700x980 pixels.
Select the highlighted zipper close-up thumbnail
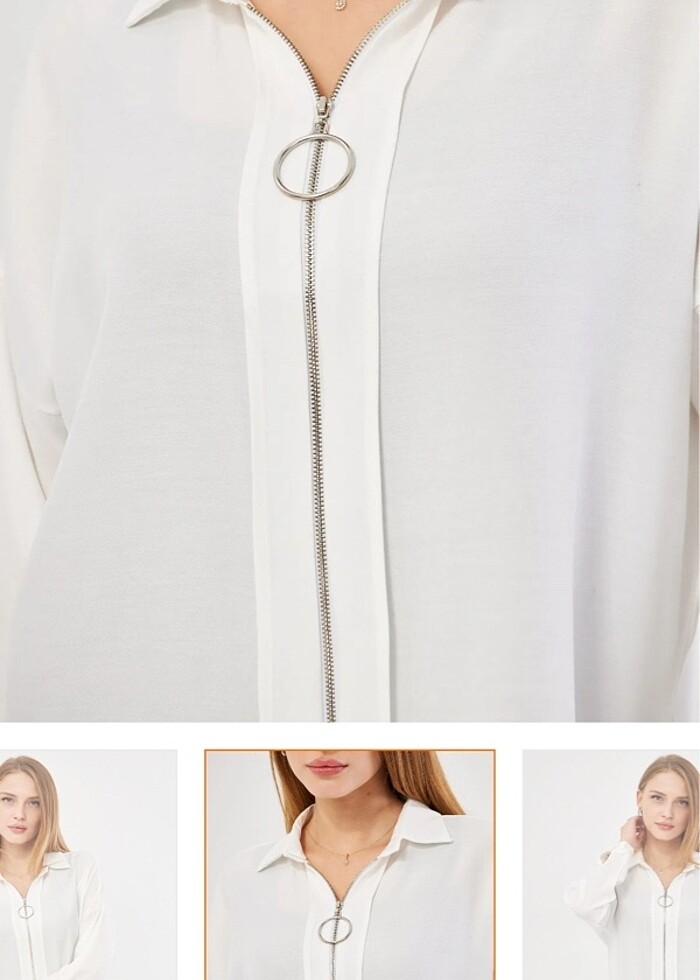click(x=350, y=865)
